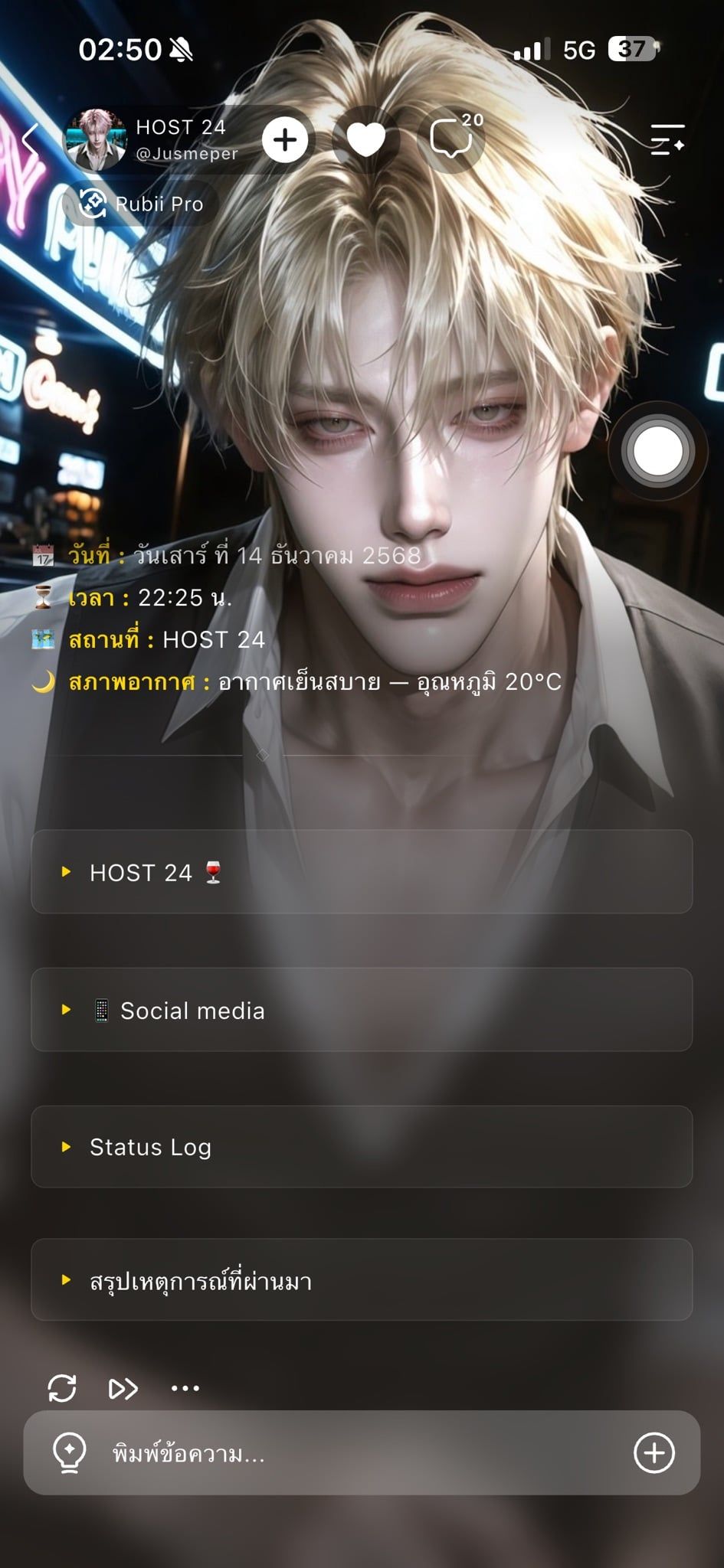Screen dimensions: 724x1568
Task: Follow HOST 24 with the plus button
Action: point(285,139)
